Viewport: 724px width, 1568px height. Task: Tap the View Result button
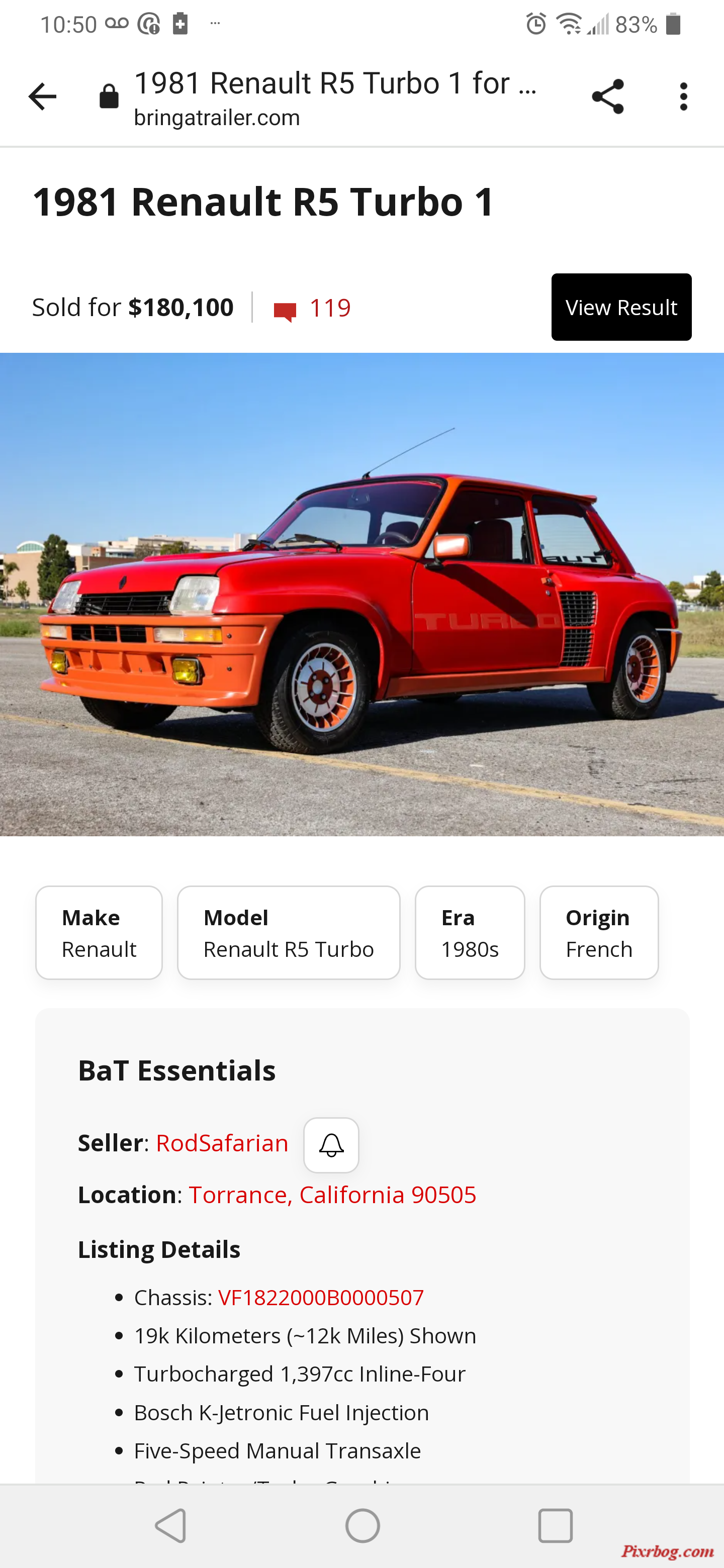tap(621, 308)
